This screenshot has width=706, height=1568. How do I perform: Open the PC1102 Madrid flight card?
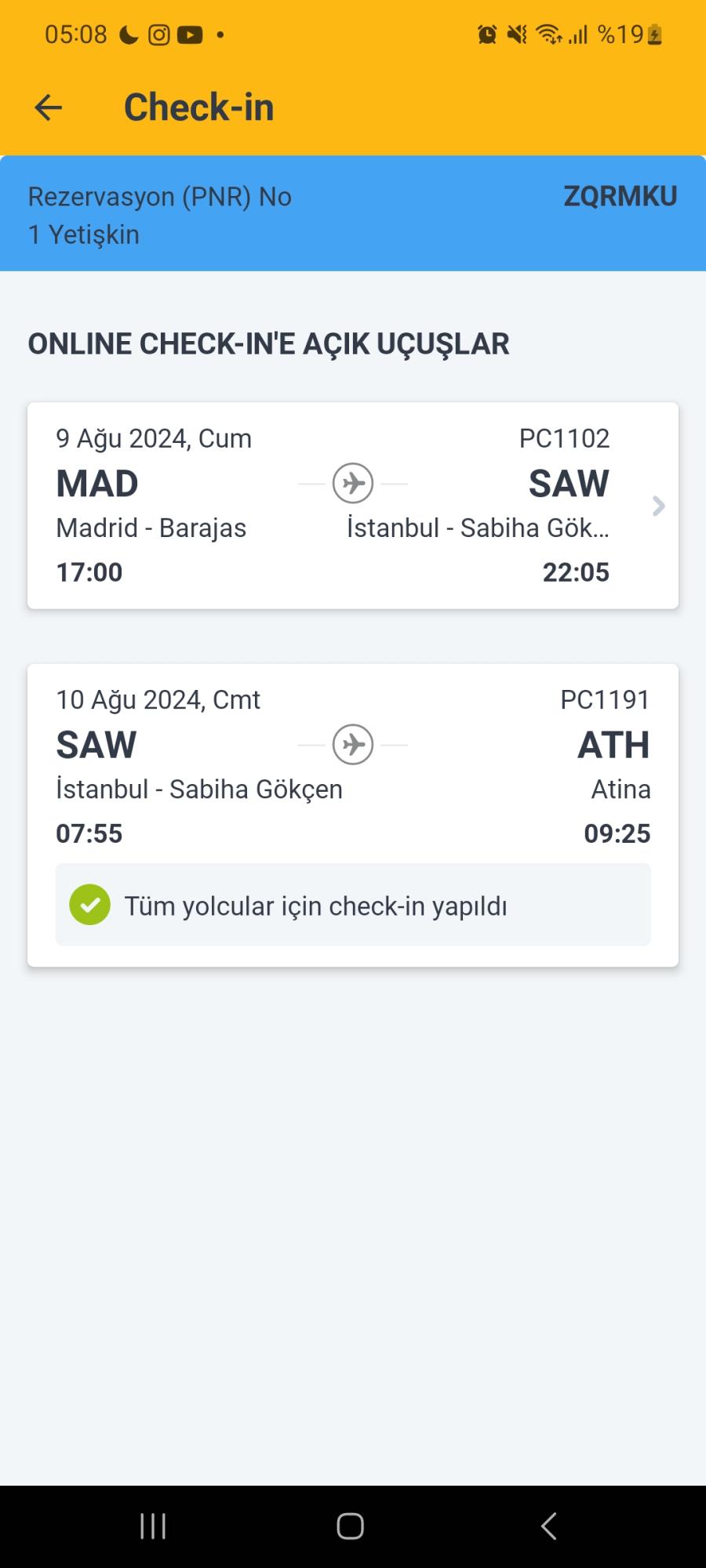351,506
